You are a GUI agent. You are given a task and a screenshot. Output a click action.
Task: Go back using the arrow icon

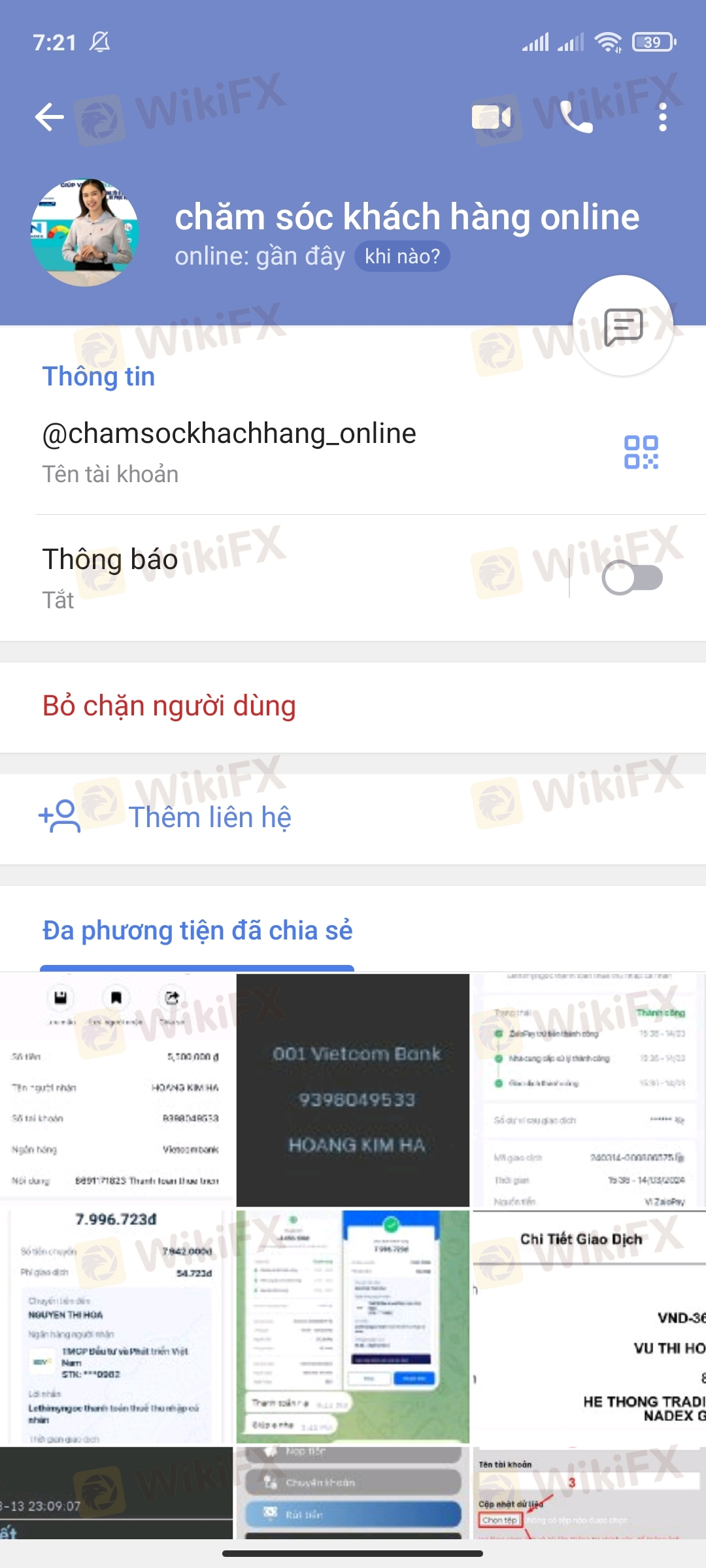pos(50,118)
